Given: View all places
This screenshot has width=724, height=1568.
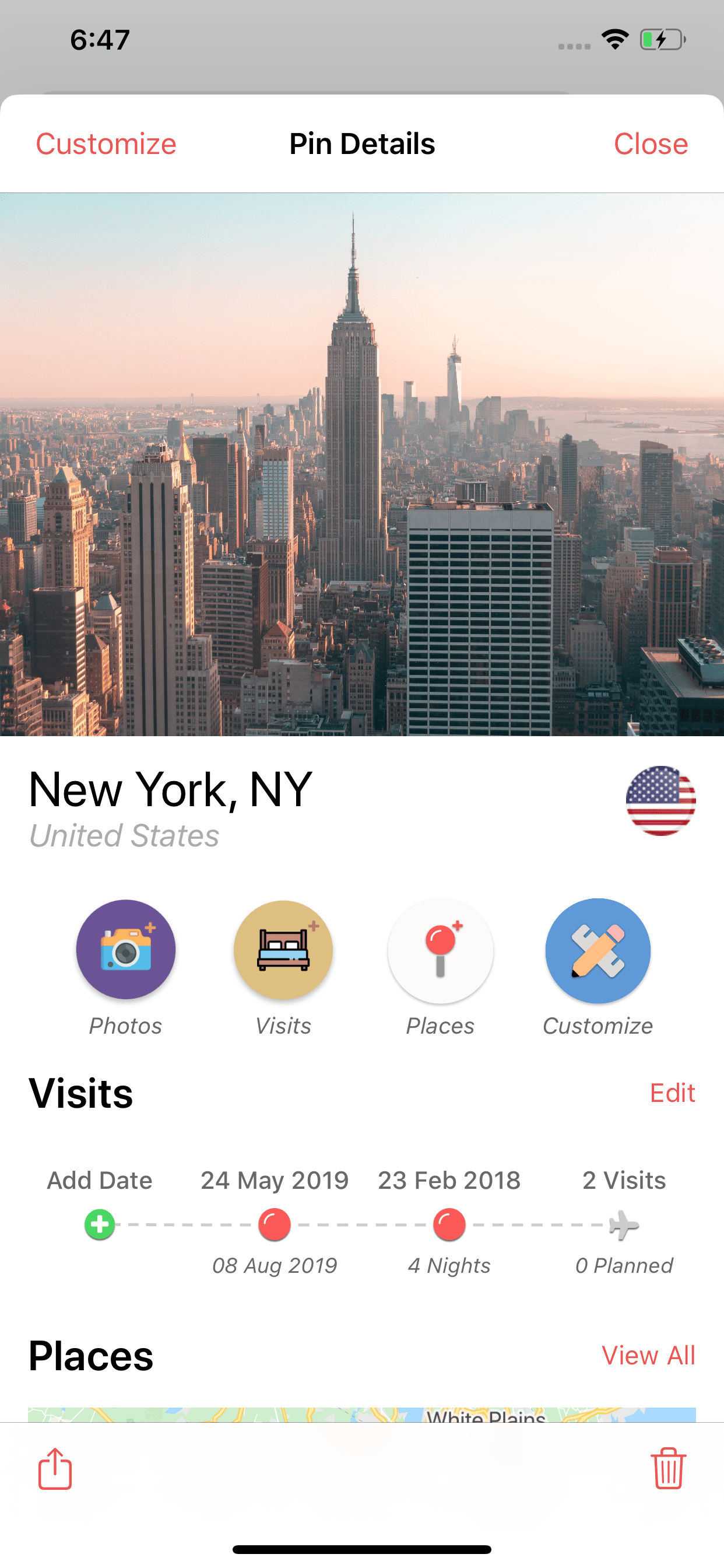Looking at the screenshot, I should (x=649, y=1356).
